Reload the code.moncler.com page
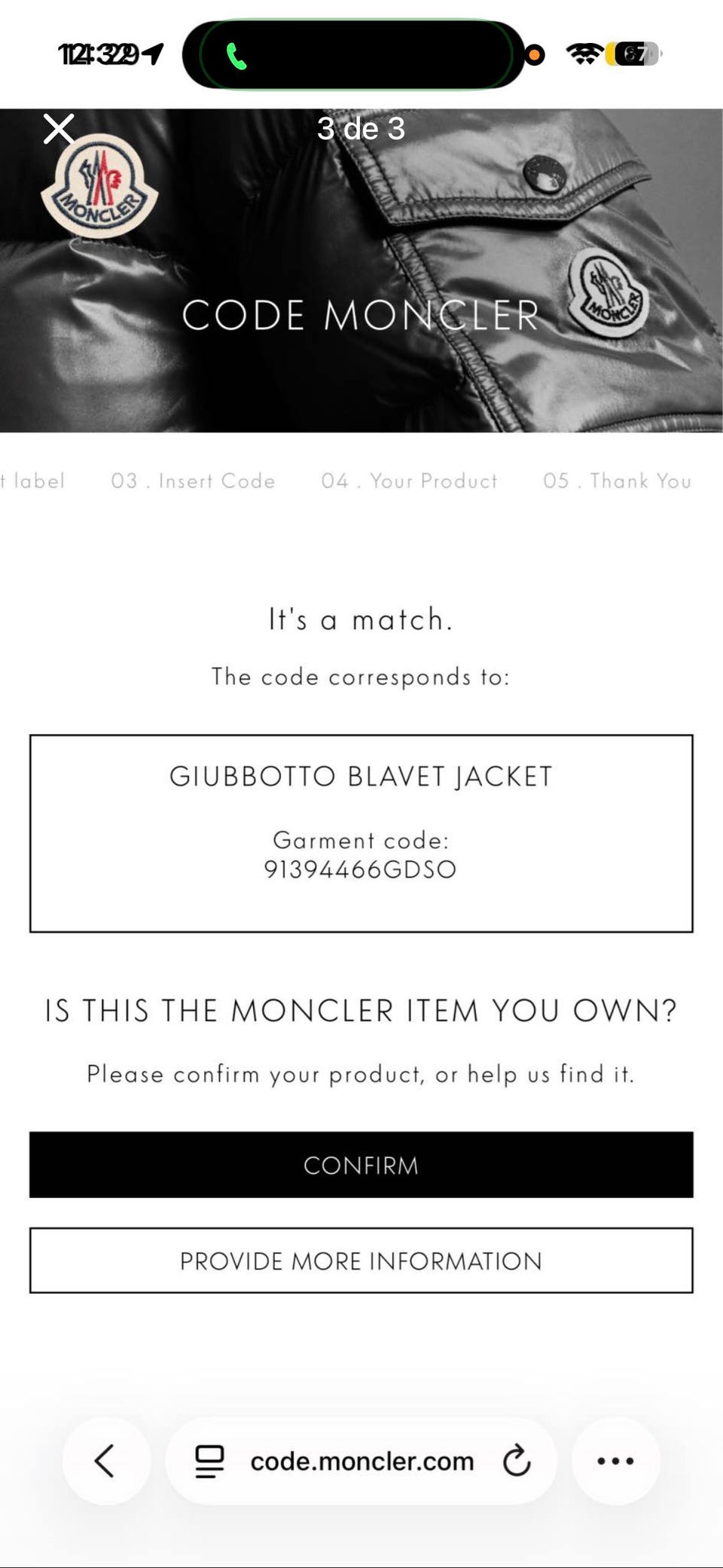Viewport: 723px width, 1568px height. (517, 1460)
